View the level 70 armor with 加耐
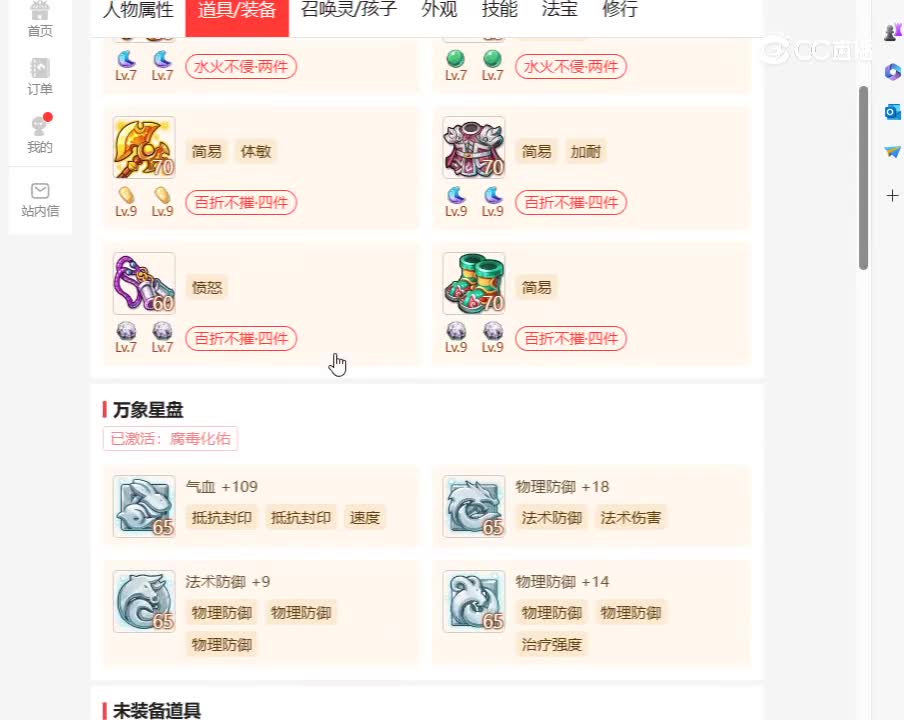The width and height of the screenshot is (904, 720). pyautogui.click(x=474, y=148)
